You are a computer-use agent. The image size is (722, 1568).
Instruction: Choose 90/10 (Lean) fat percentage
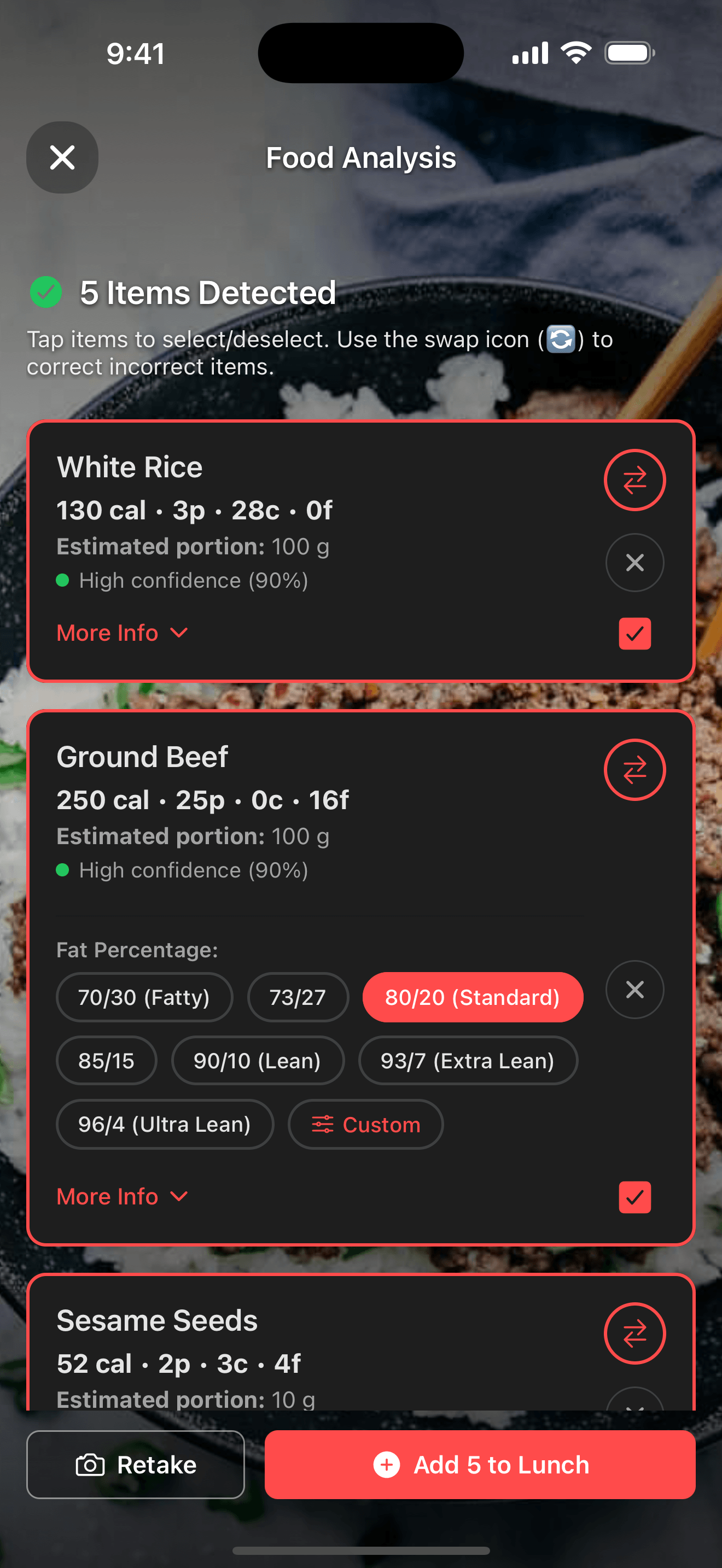(x=258, y=1060)
